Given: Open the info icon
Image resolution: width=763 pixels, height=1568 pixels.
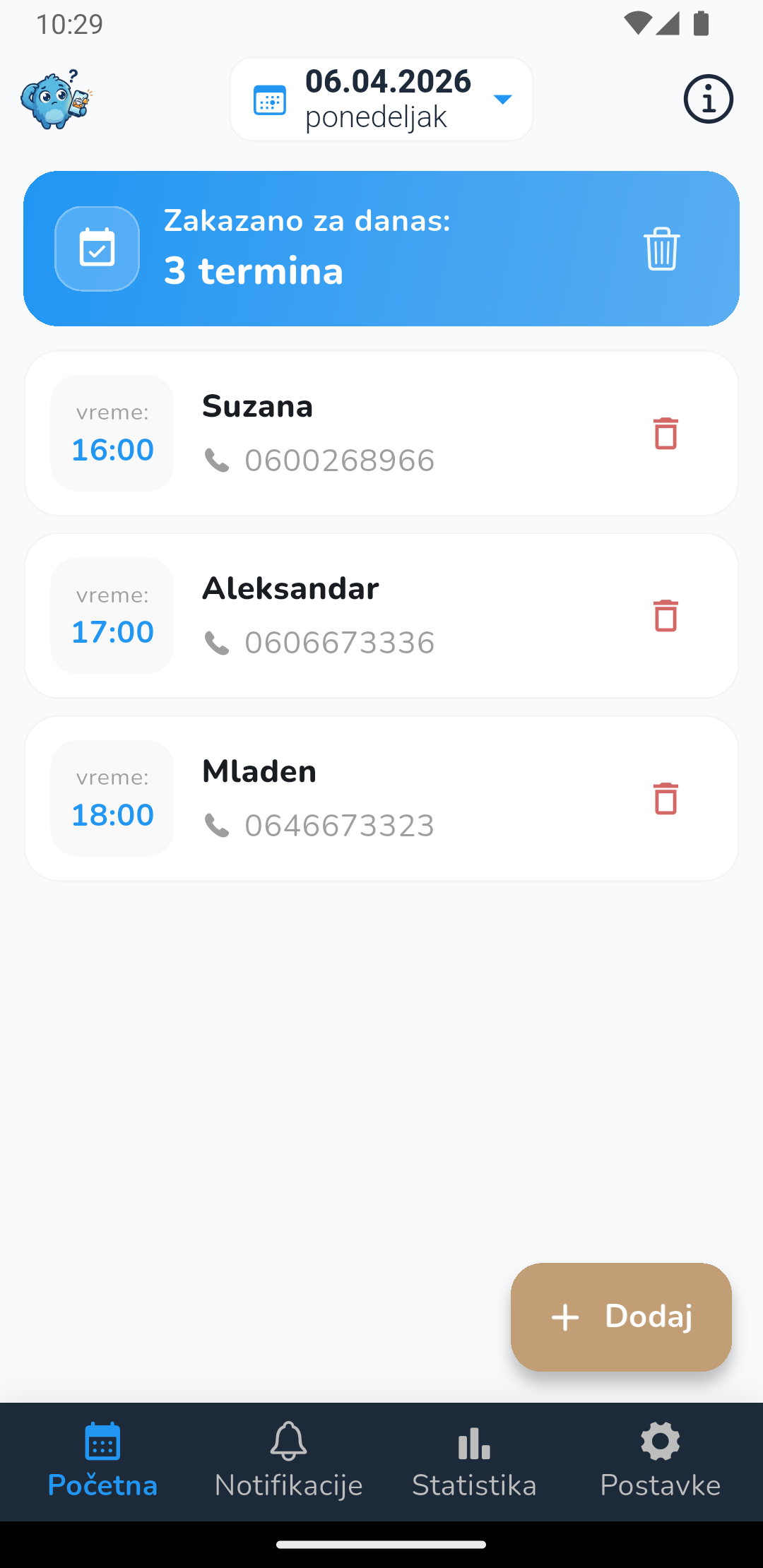Looking at the screenshot, I should pyautogui.click(x=708, y=100).
